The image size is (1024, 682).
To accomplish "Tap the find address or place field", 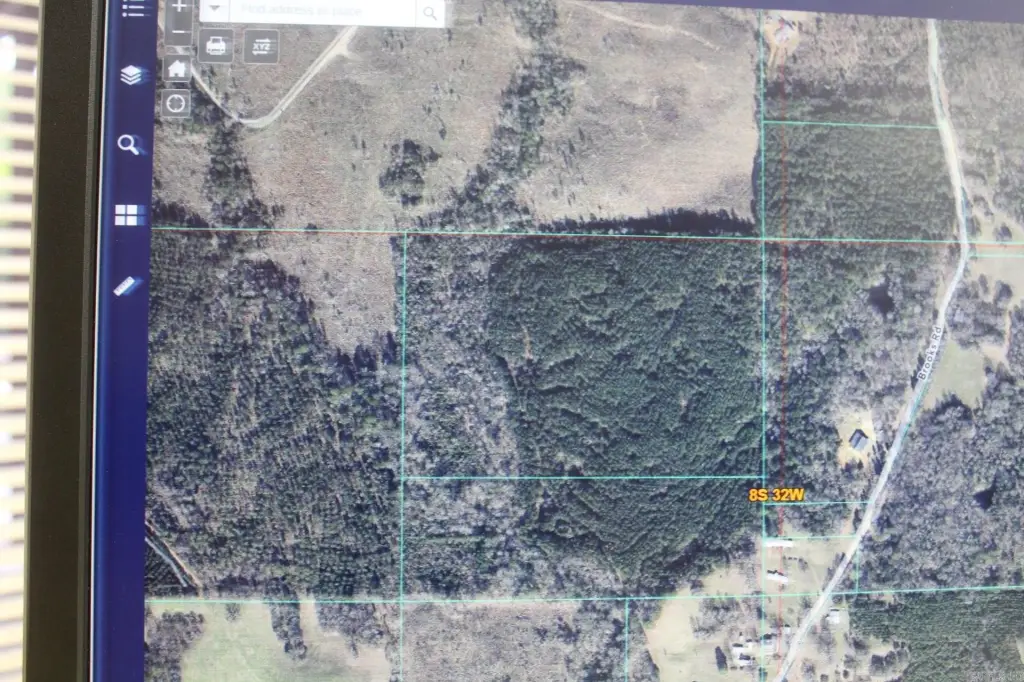I will pos(320,12).
